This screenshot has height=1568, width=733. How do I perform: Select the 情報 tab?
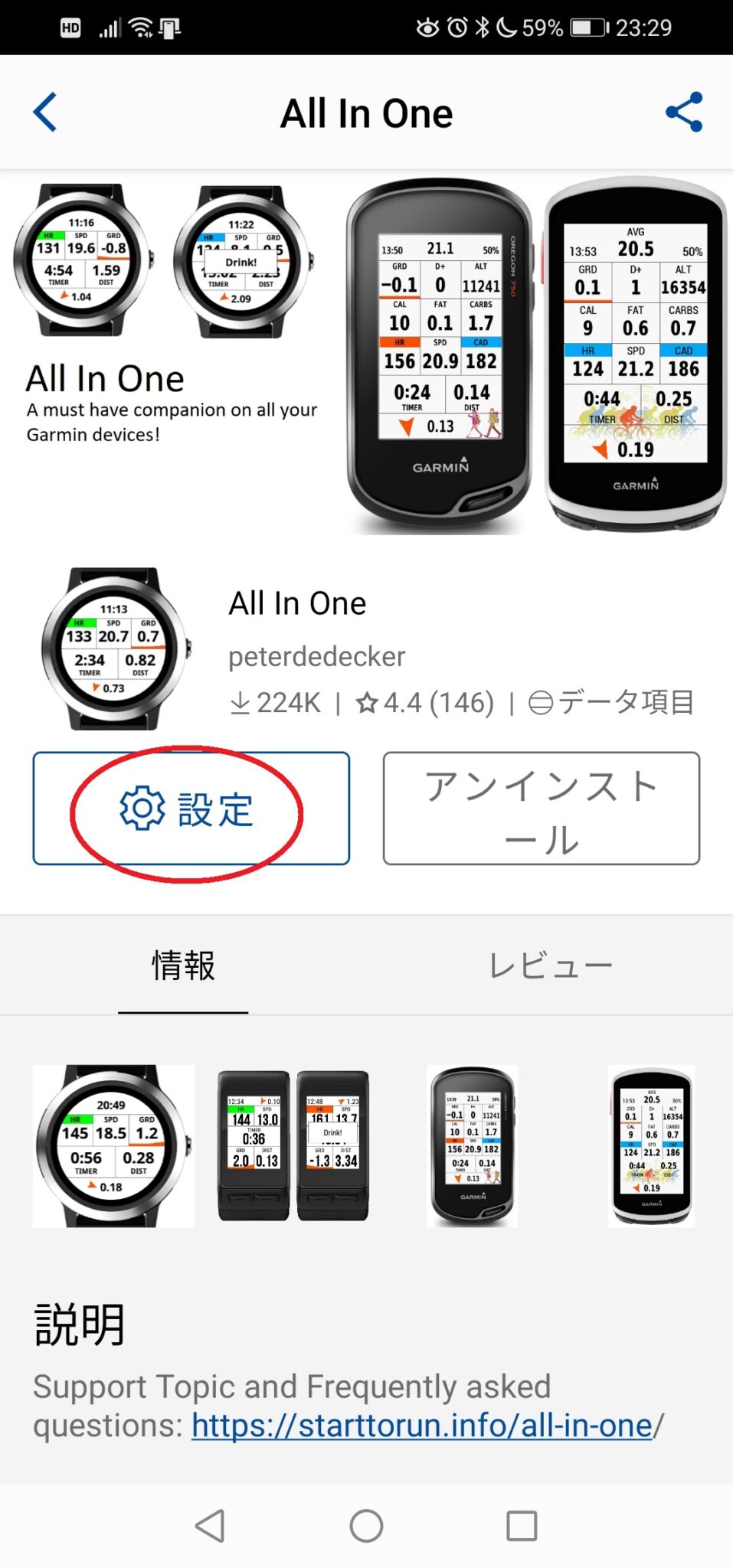183,966
